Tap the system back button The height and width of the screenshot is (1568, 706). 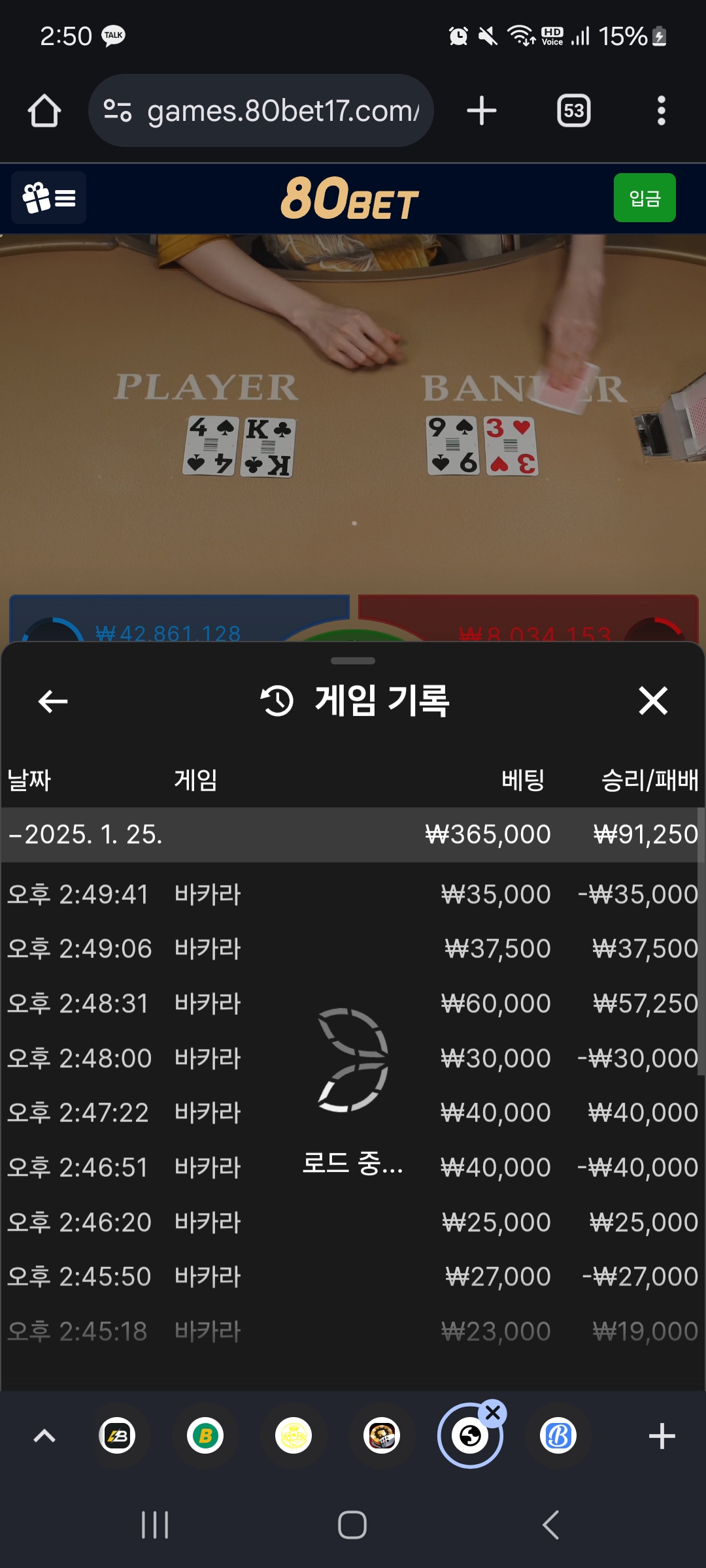550,1525
